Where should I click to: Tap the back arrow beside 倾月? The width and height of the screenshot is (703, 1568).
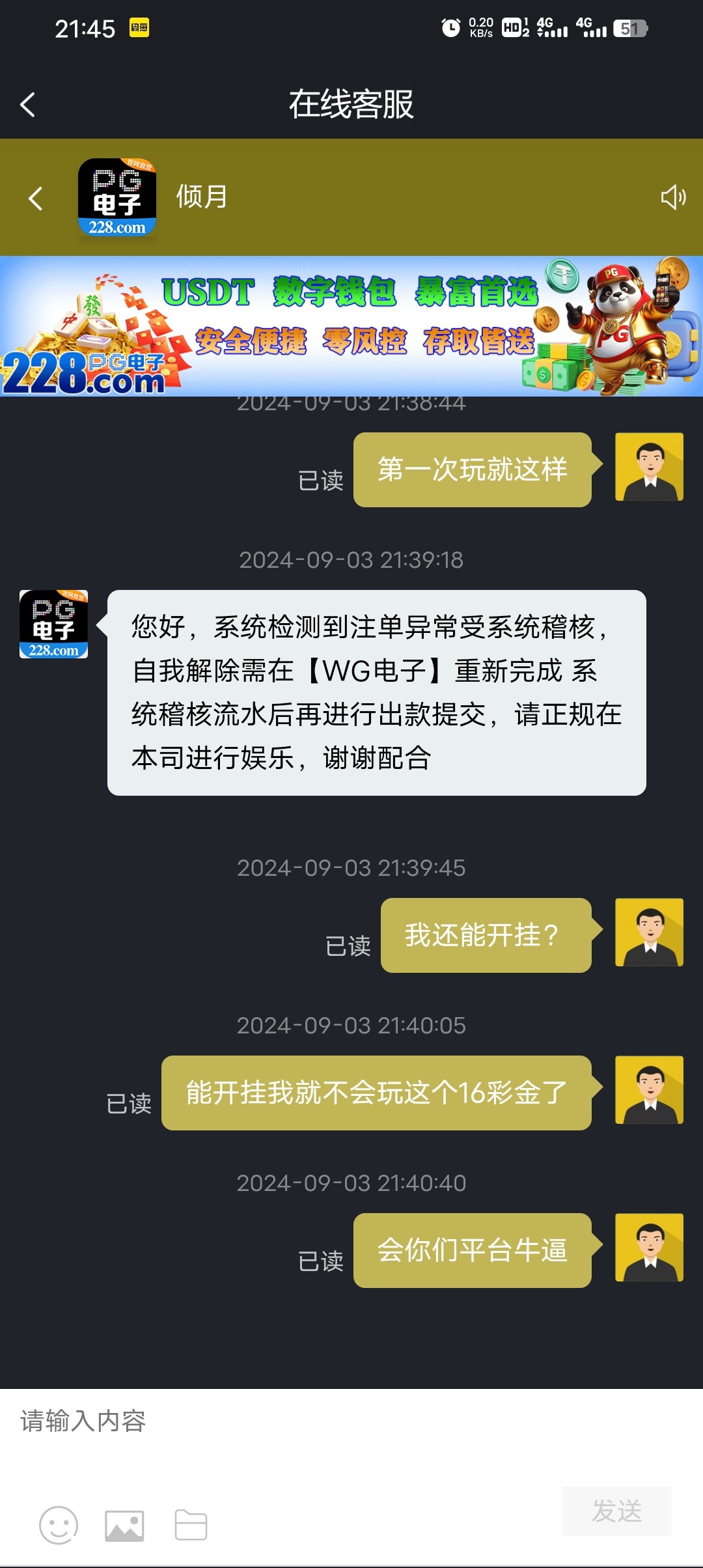[x=36, y=198]
